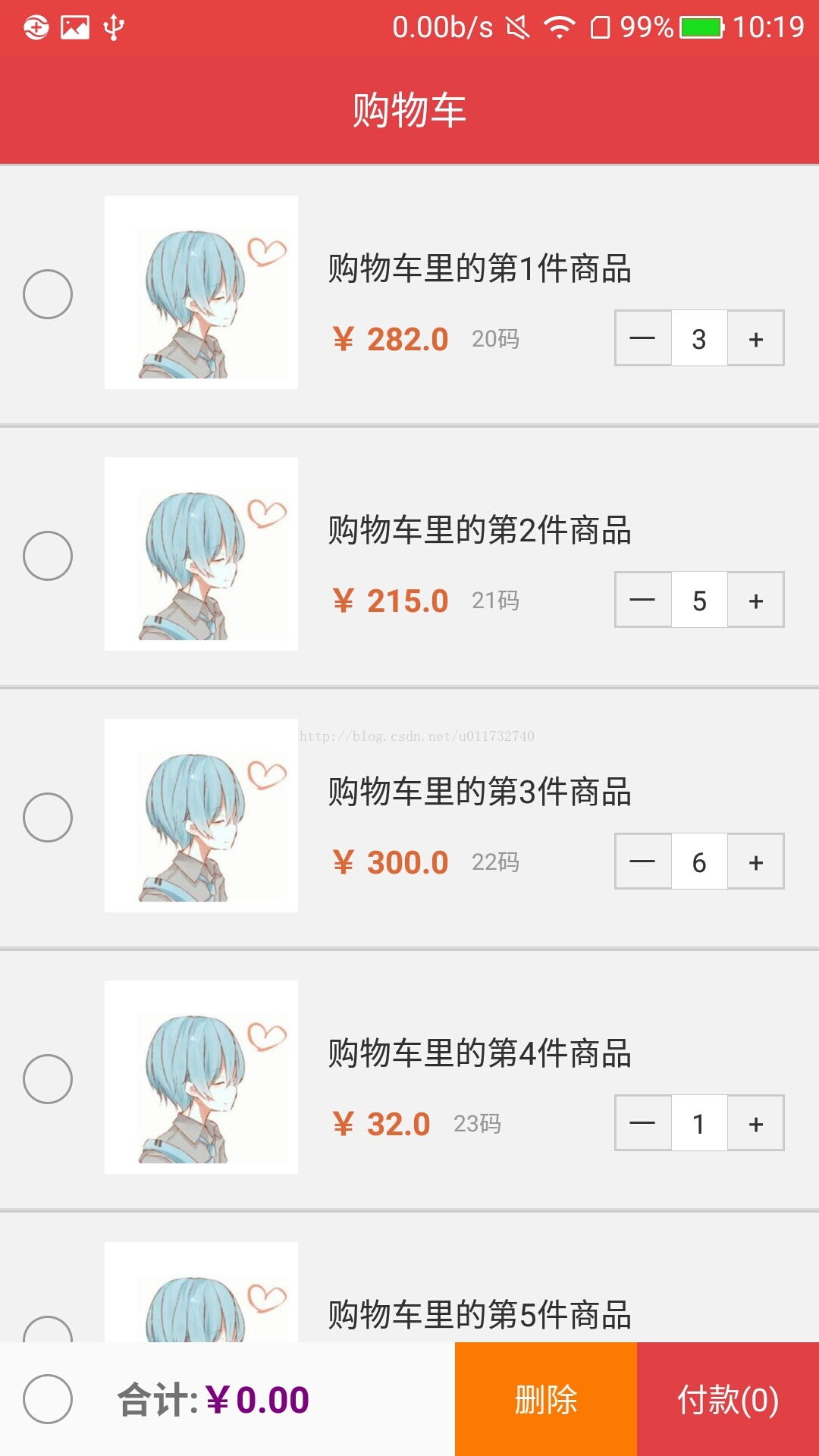Tick the checkbox for 购物车里的第4件商品
Image resolution: width=819 pixels, height=1456 pixels.
[x=48, y=1079]
